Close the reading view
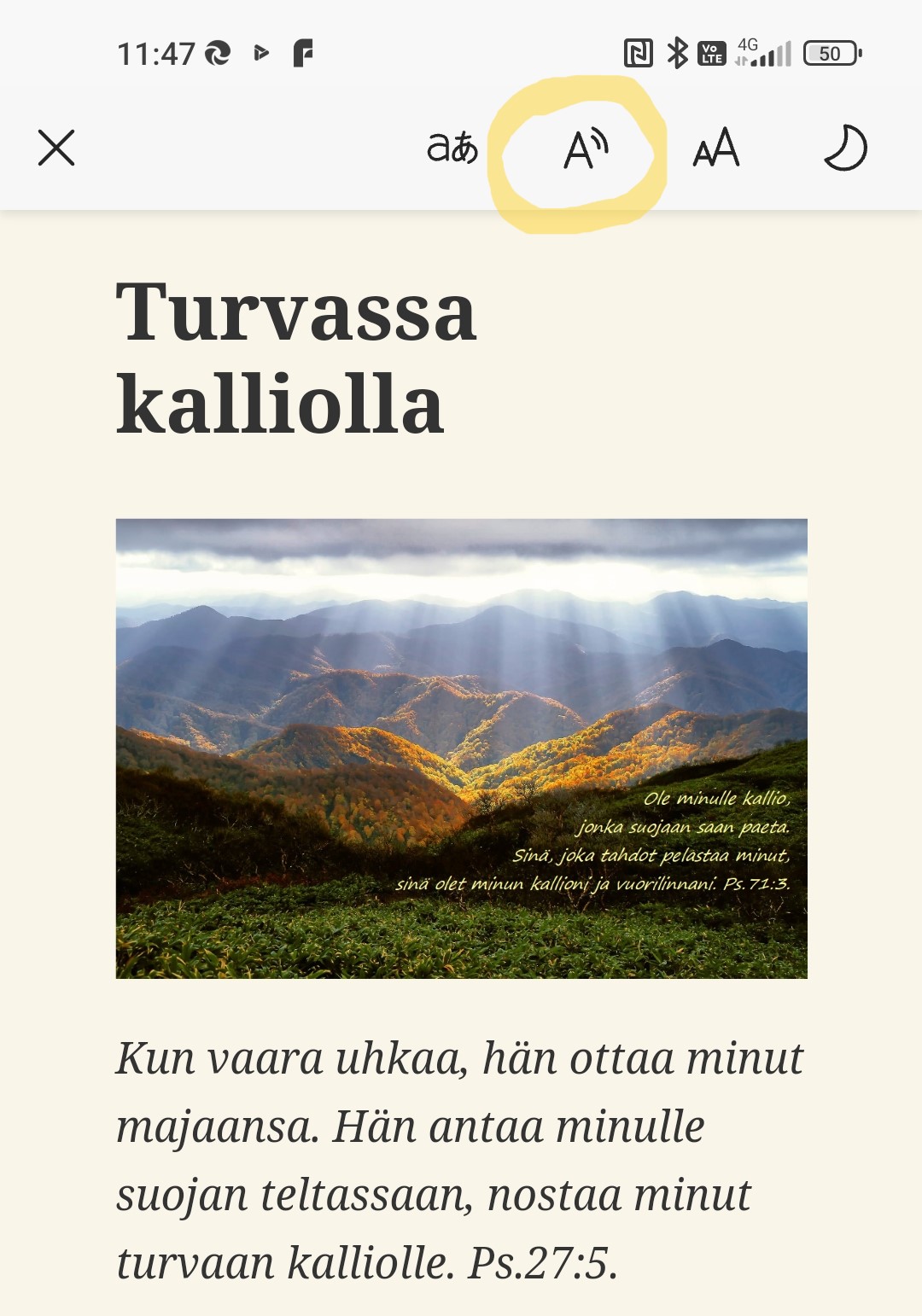 point(56,148)
